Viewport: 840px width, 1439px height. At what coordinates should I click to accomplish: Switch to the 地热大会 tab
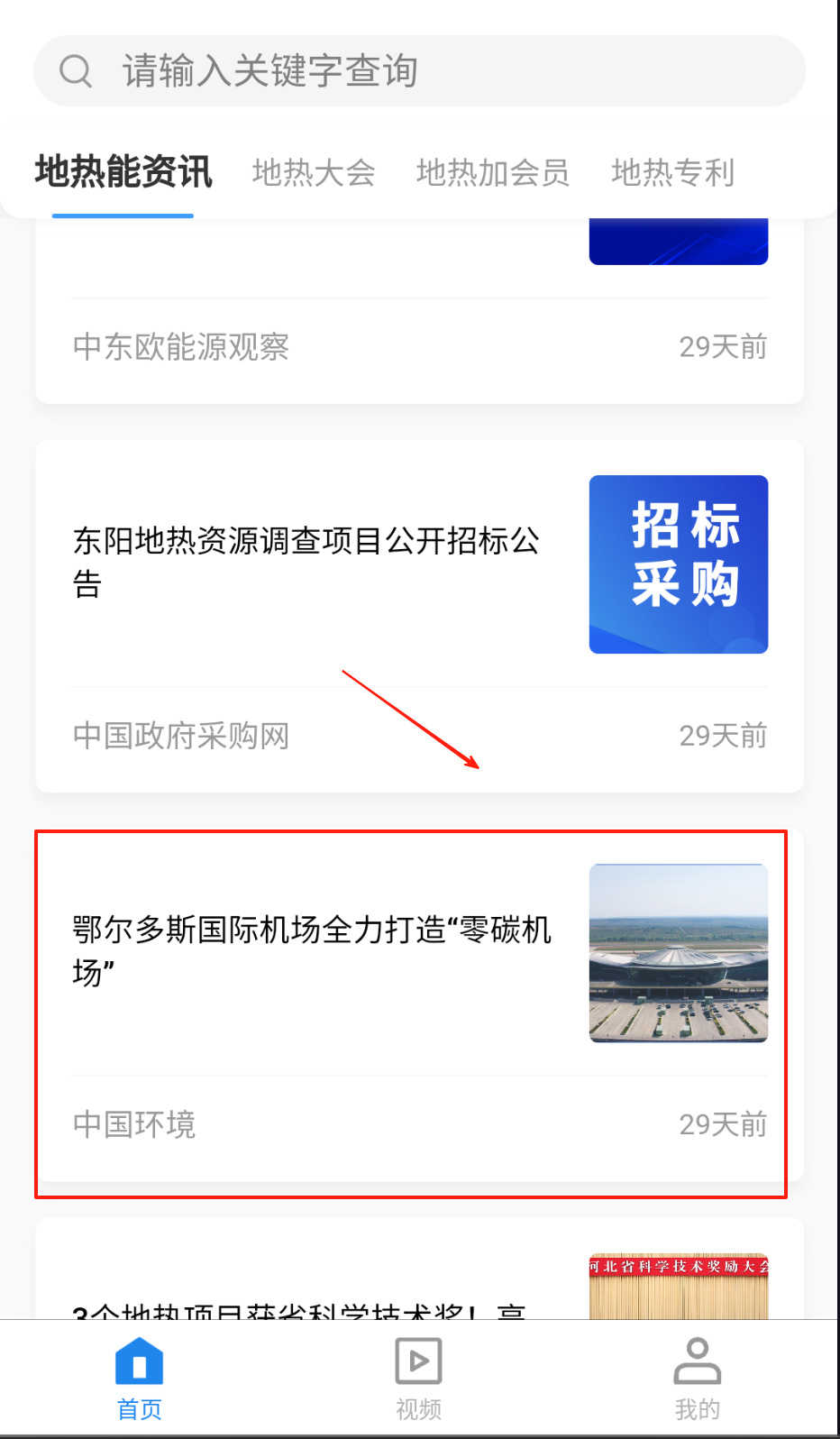(x=314, y=172)
